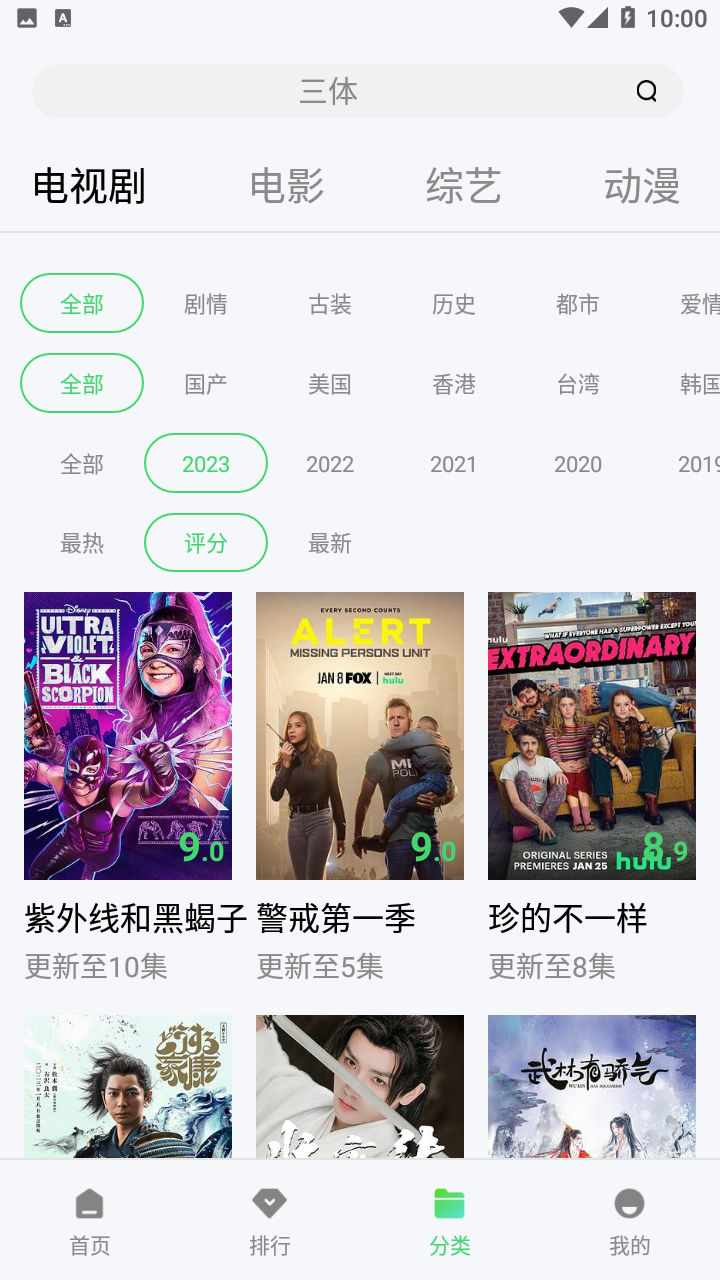Viewport: 720px width, 1280px height.
Task: Tap the search magnifier icon
Action: (647, 92)
